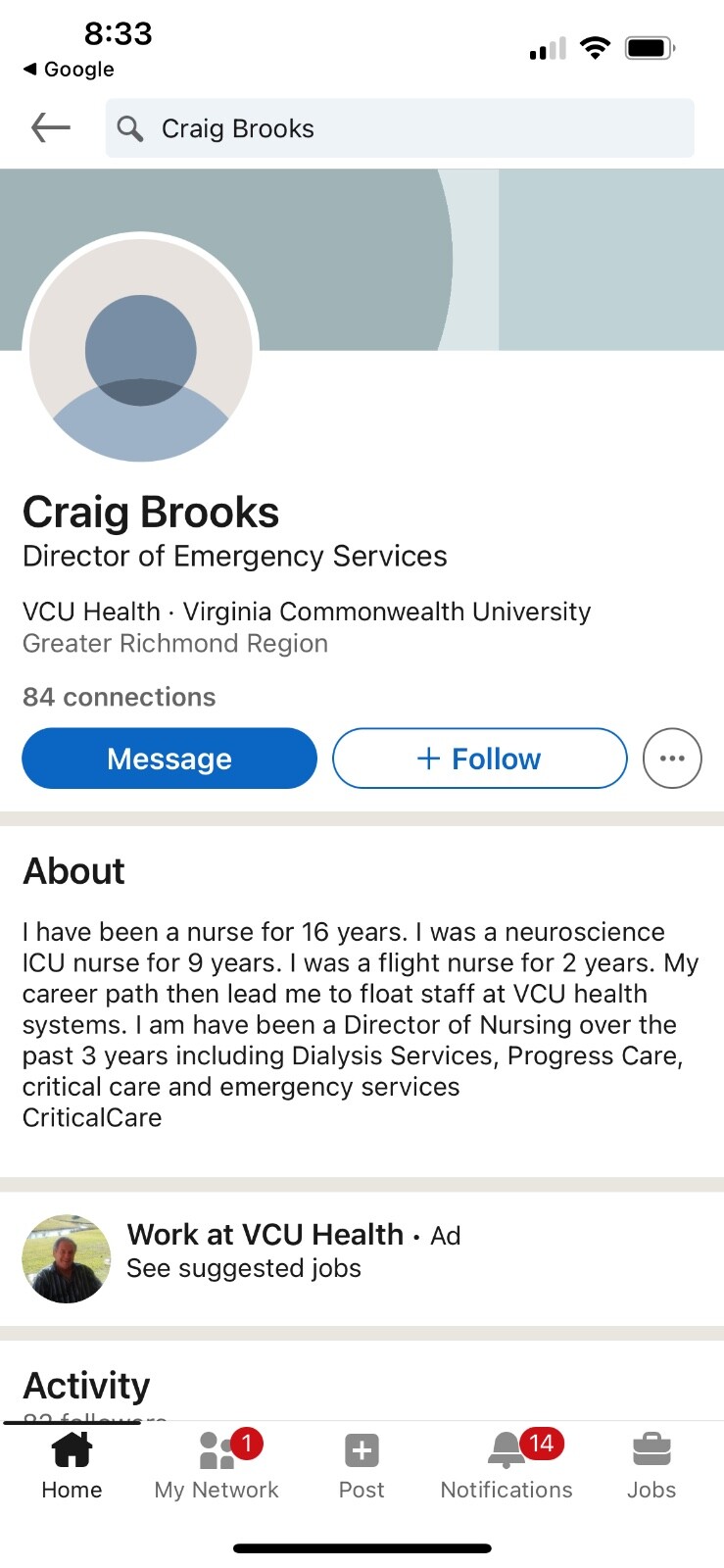Open the three-dot more options menu
Screen dimensions: 724x1568
(x=672, y=759)
